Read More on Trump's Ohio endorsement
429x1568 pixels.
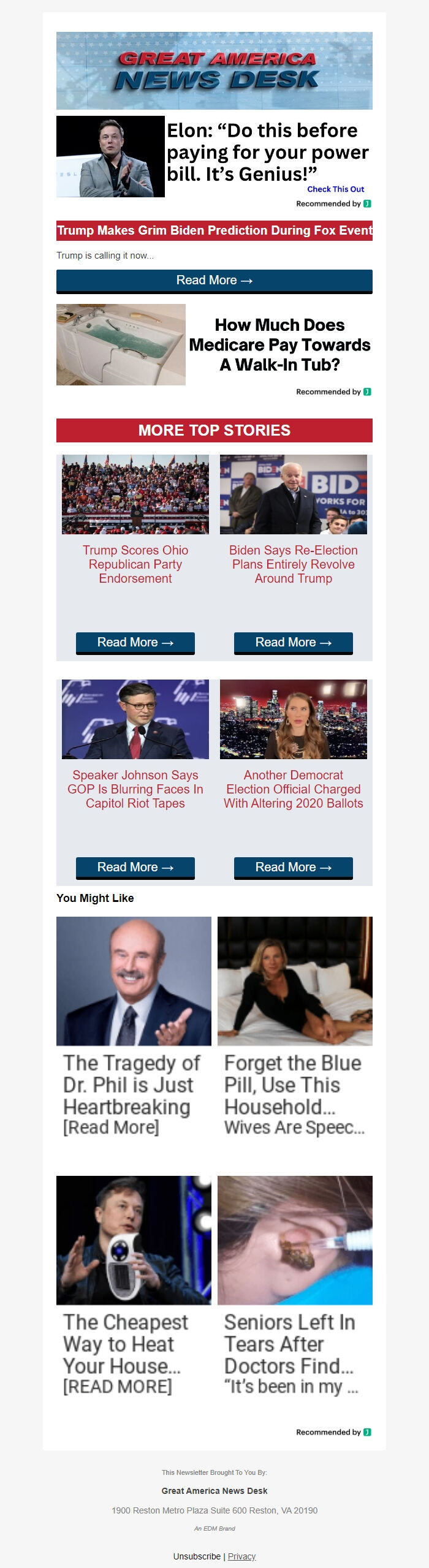tap(135, 642)
